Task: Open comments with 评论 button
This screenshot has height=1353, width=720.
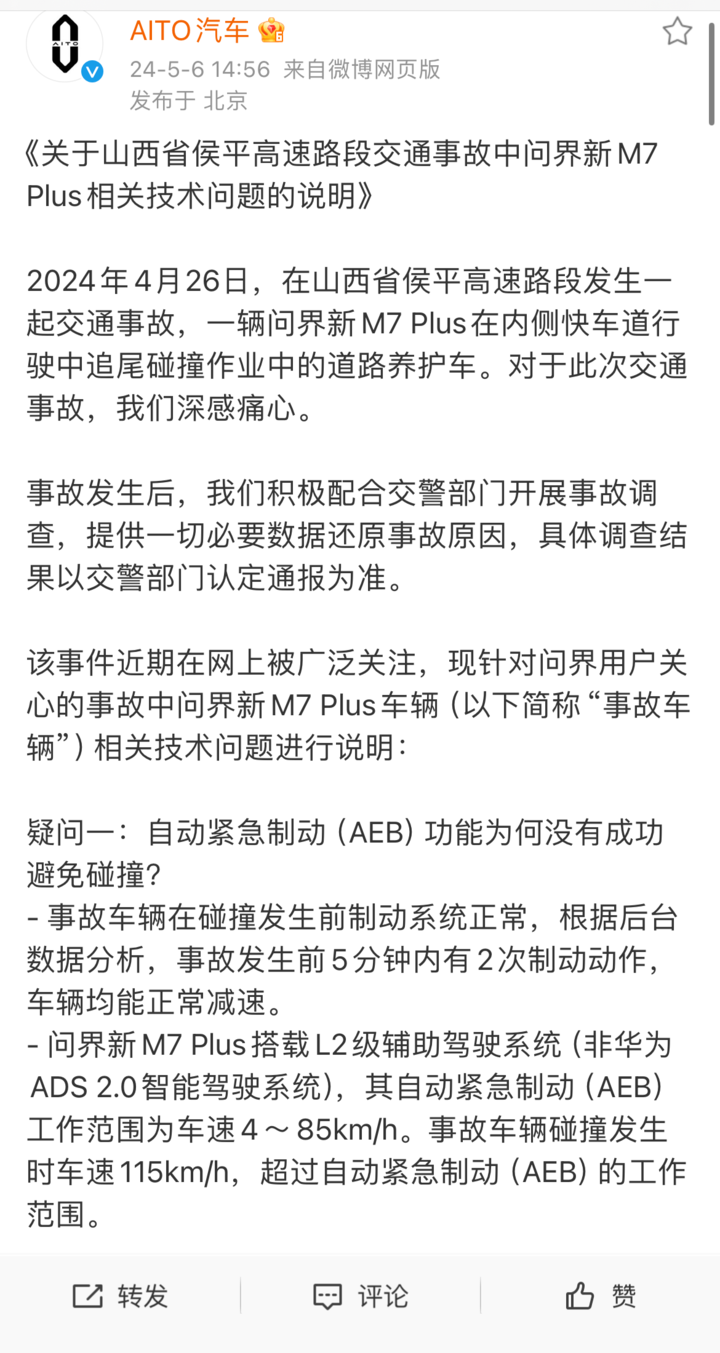Action: pyautogui.click(x=360, y=1297)
